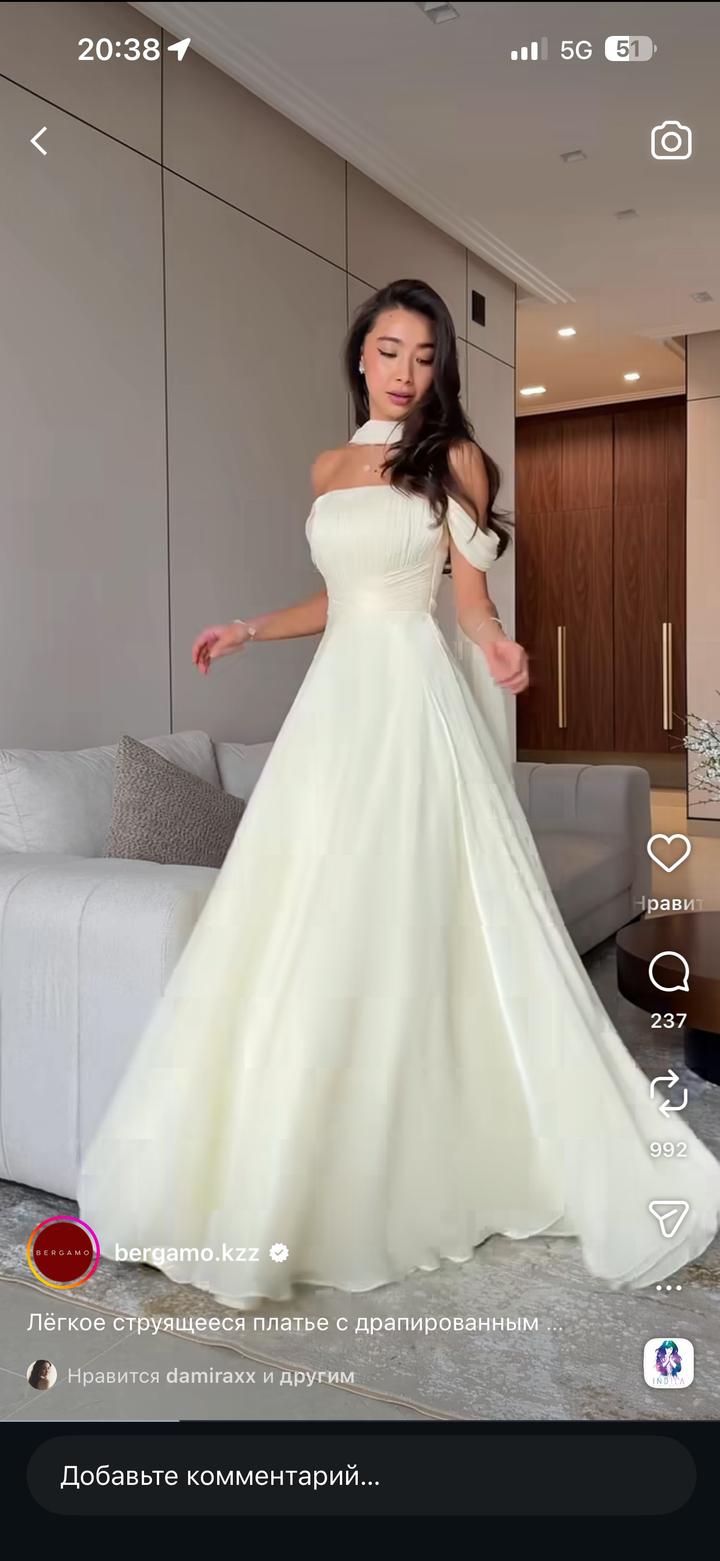Open the three-dot more options menu
The width and height of the screenshot is (720, 1561).
click(668, 1288)
